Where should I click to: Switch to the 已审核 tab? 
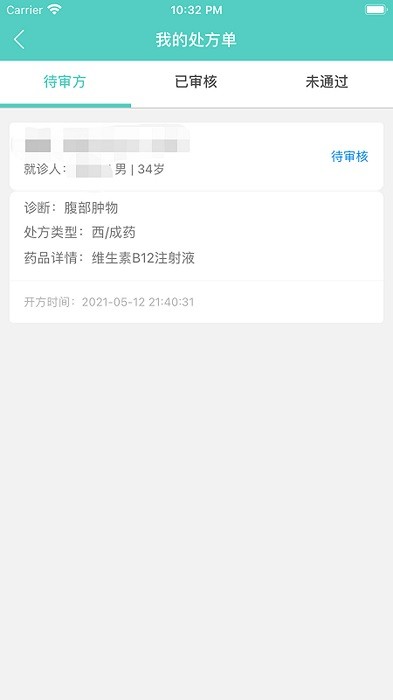(x=196, y=82)
